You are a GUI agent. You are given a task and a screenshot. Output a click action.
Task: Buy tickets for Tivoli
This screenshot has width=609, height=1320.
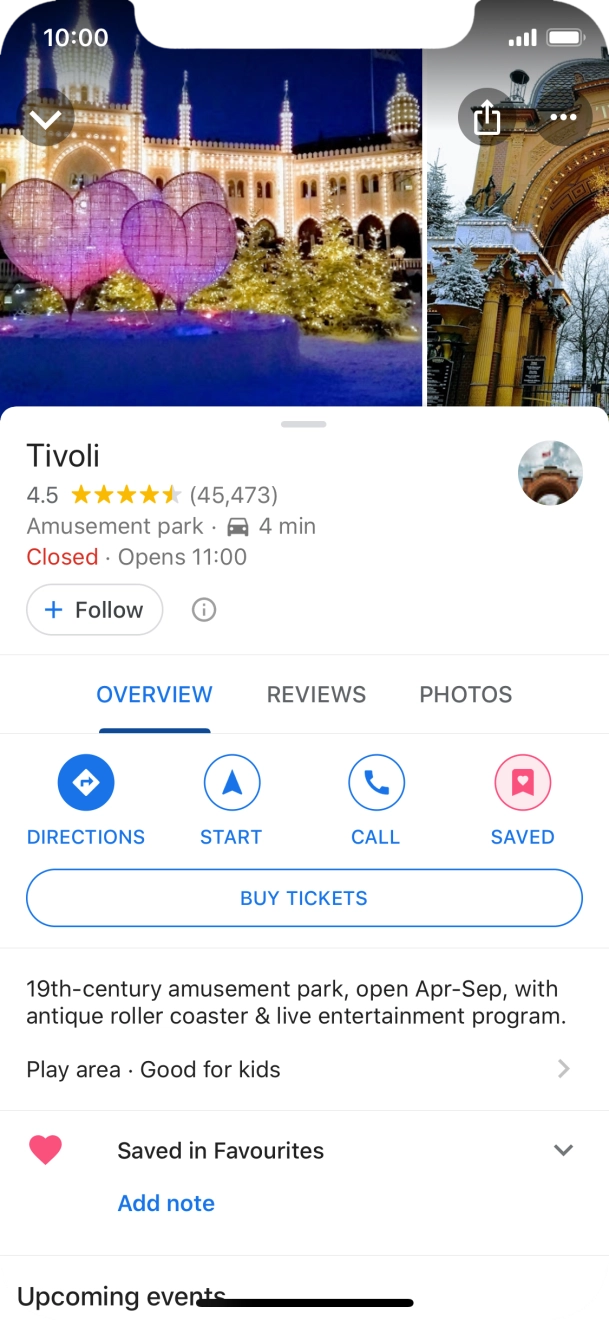(304, 898)
